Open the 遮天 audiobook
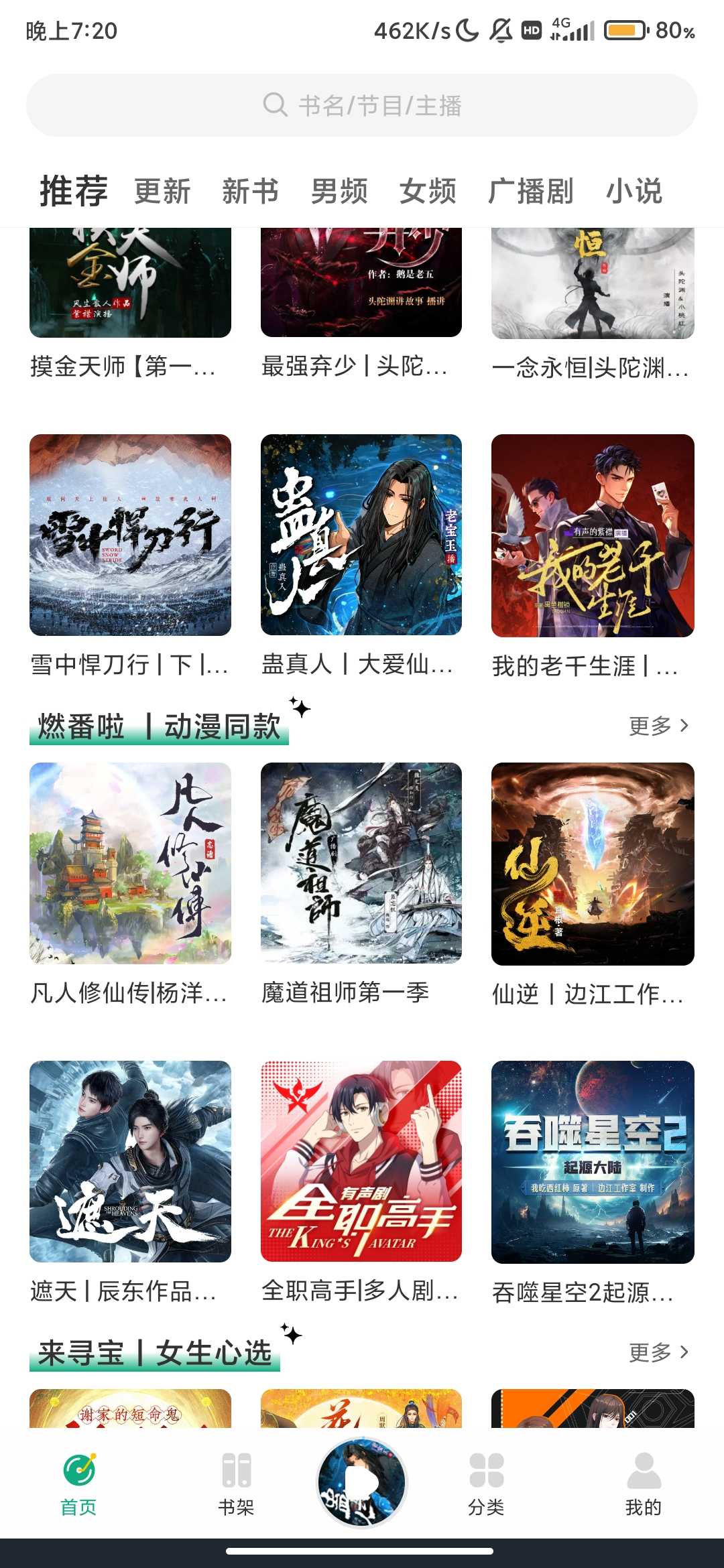Viewport: 724px width, 1568px height. coord(130,1161)
